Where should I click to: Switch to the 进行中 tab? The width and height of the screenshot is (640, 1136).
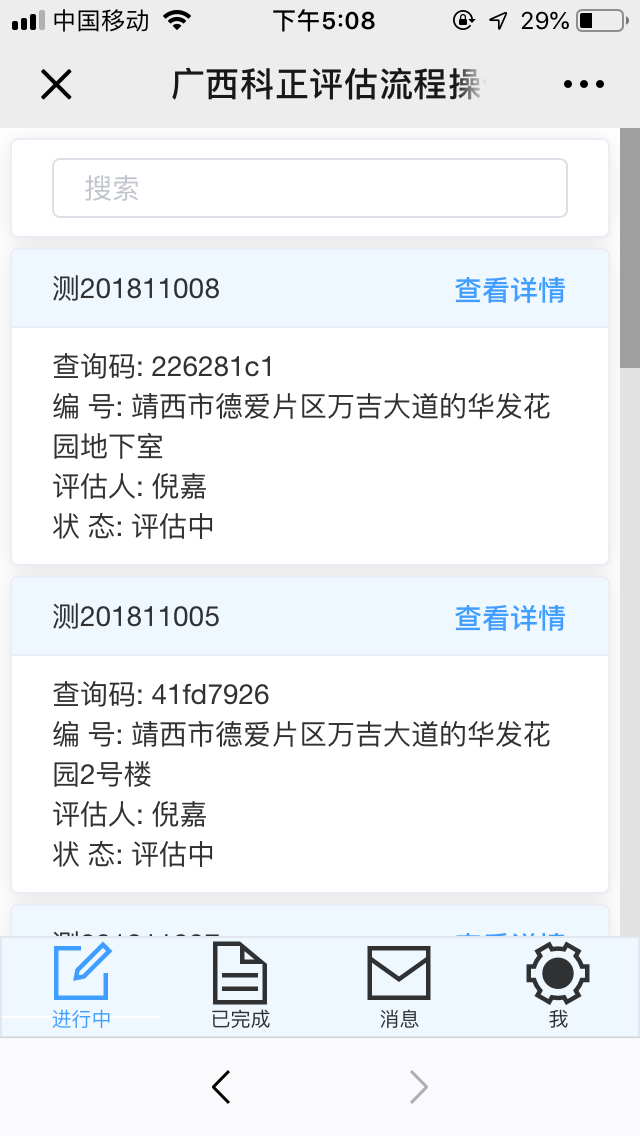click(x=82, y=984)
